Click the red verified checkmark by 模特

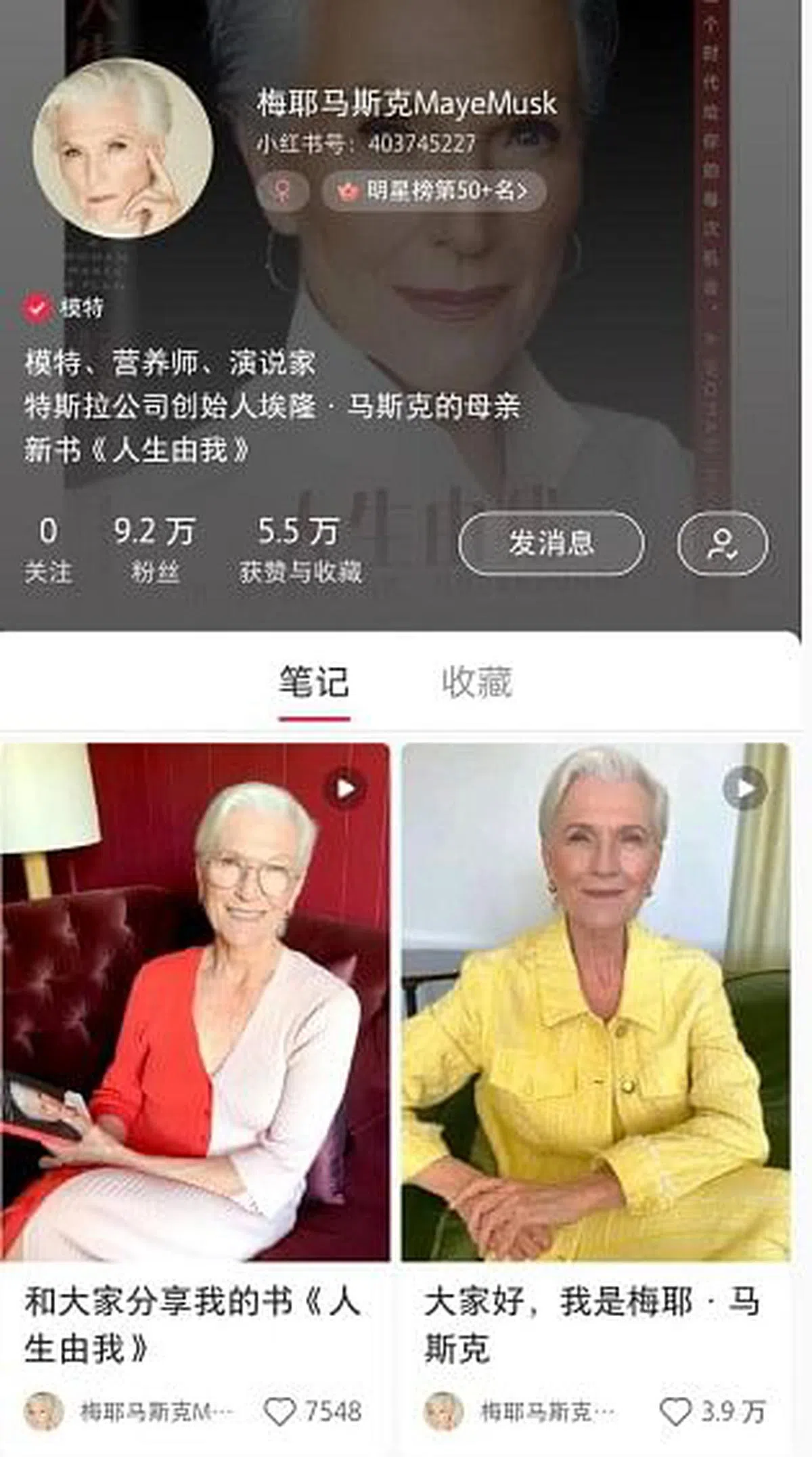click(37, 306)
